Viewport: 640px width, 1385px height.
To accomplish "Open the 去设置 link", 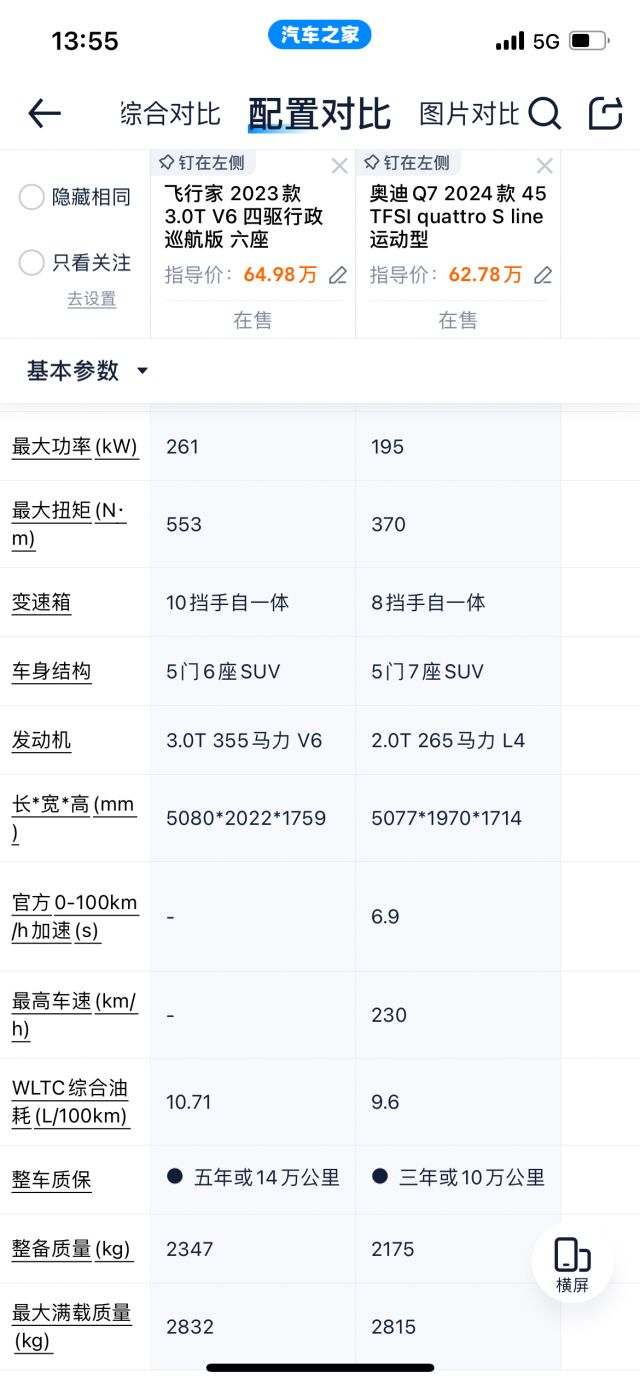I will 91,299.
